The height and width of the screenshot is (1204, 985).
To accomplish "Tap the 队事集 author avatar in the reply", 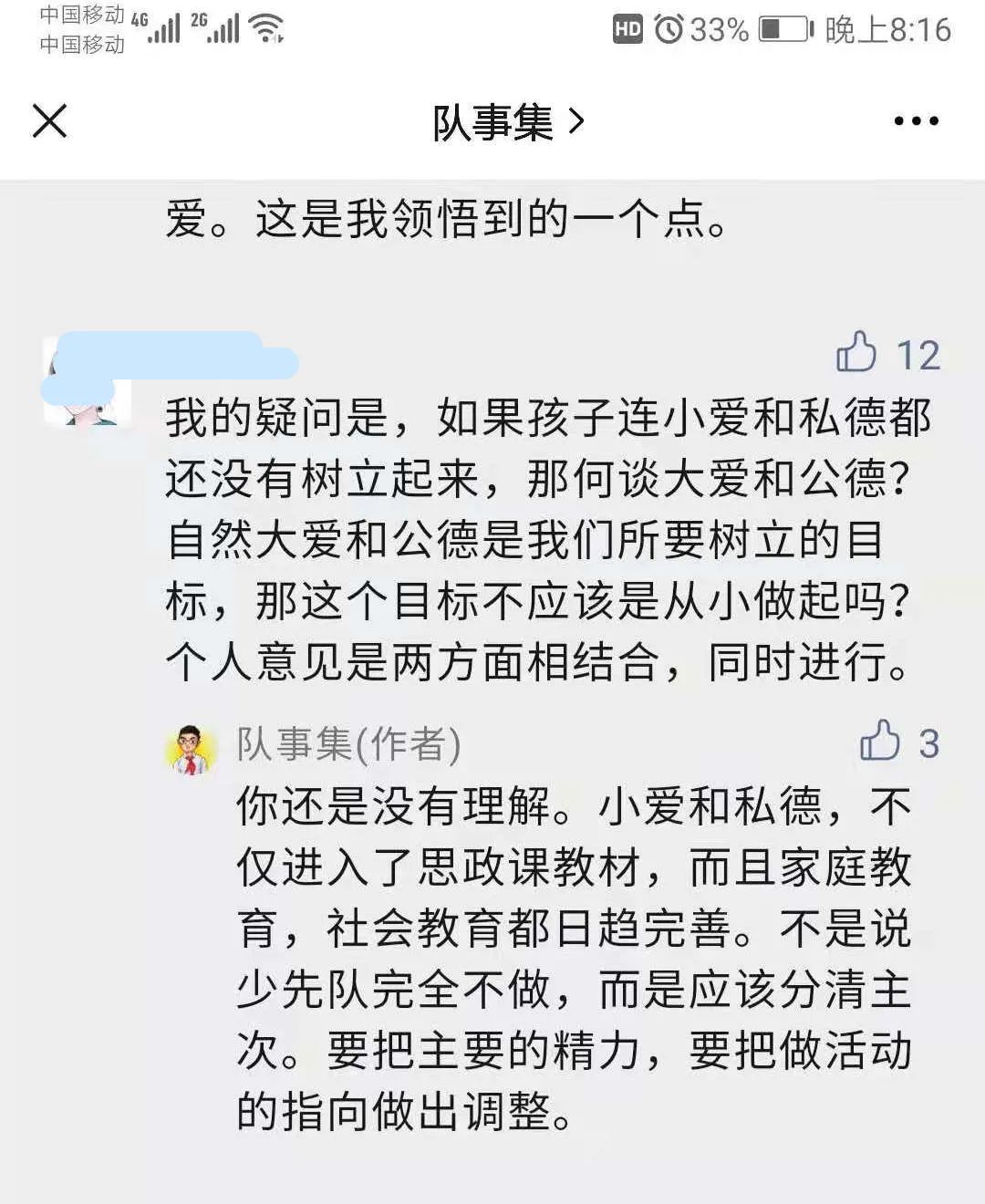I will [x=192, y=749].
